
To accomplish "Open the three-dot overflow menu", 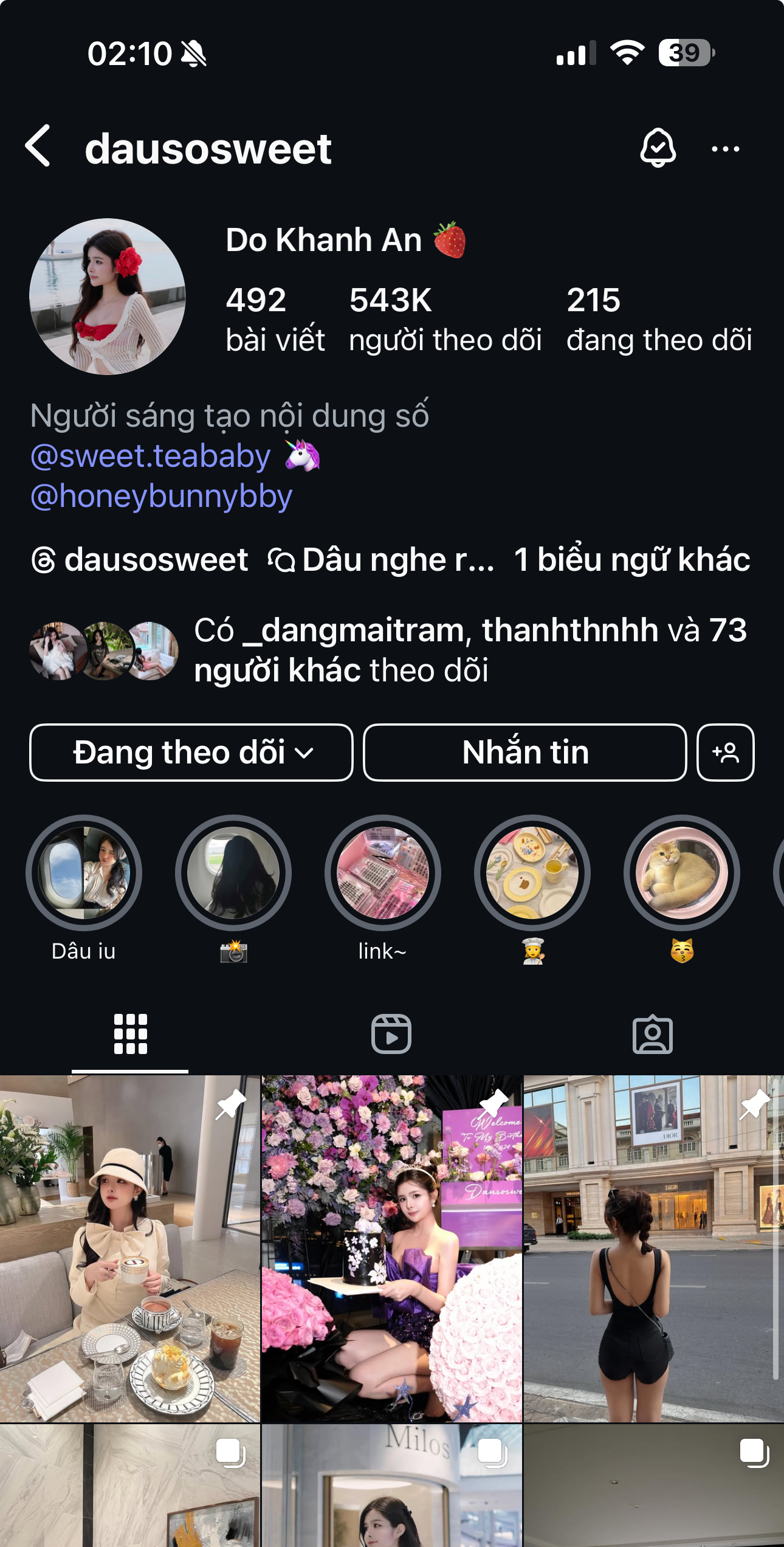I will [x=725, y=149].
